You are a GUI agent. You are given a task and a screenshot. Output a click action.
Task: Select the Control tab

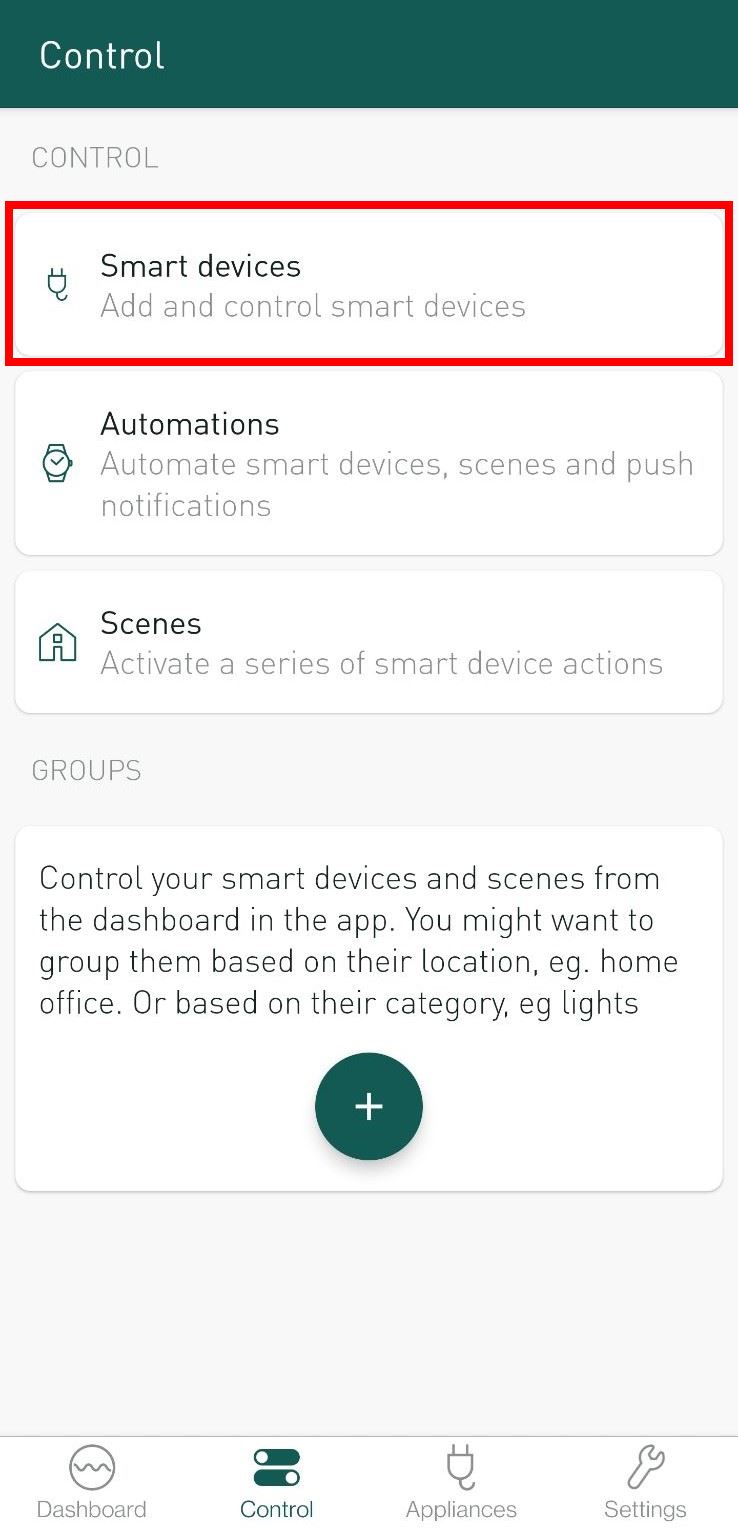point(277,1483)
